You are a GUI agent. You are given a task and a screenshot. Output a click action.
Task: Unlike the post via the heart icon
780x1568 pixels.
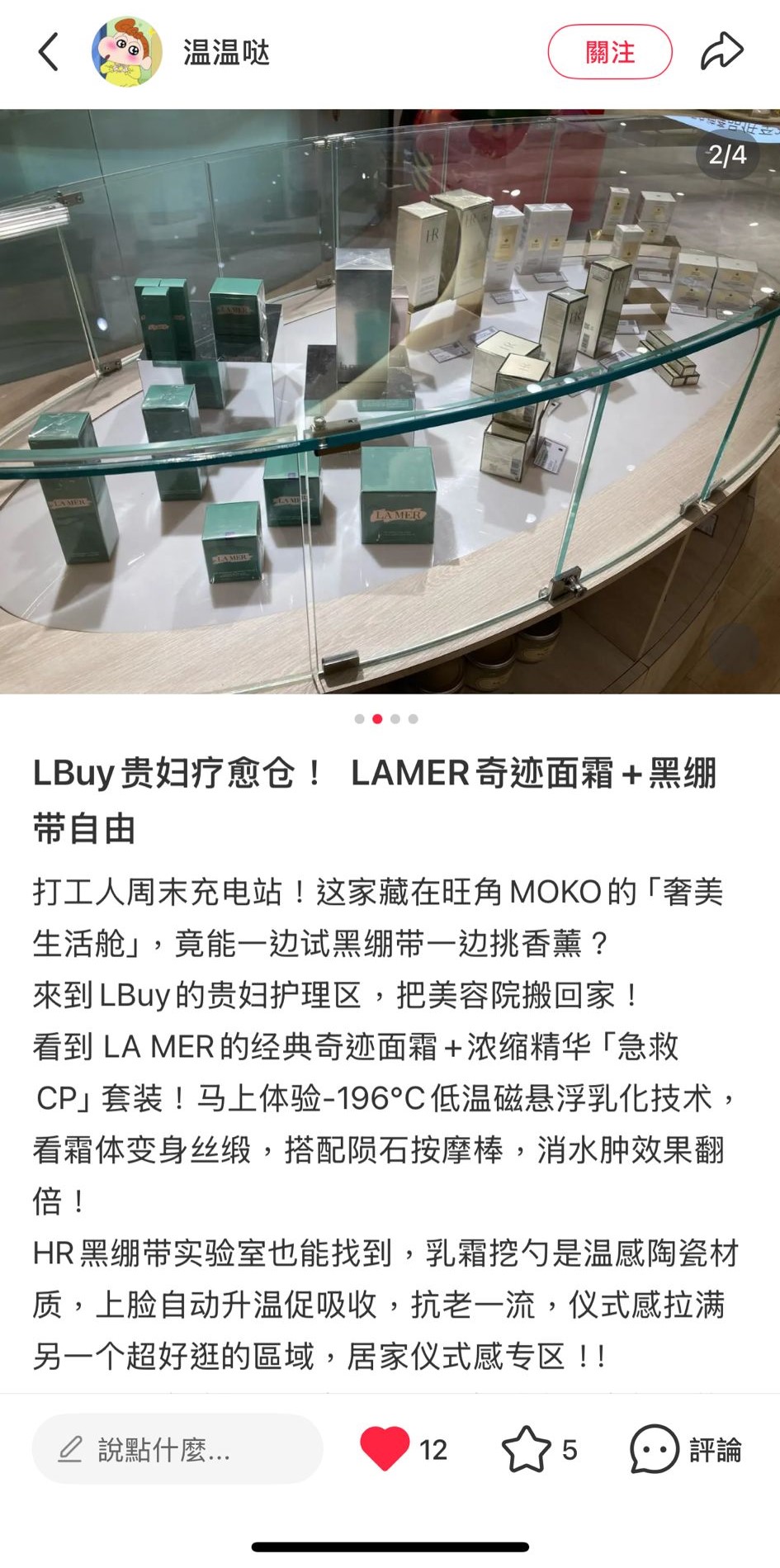pos(385,1448)
